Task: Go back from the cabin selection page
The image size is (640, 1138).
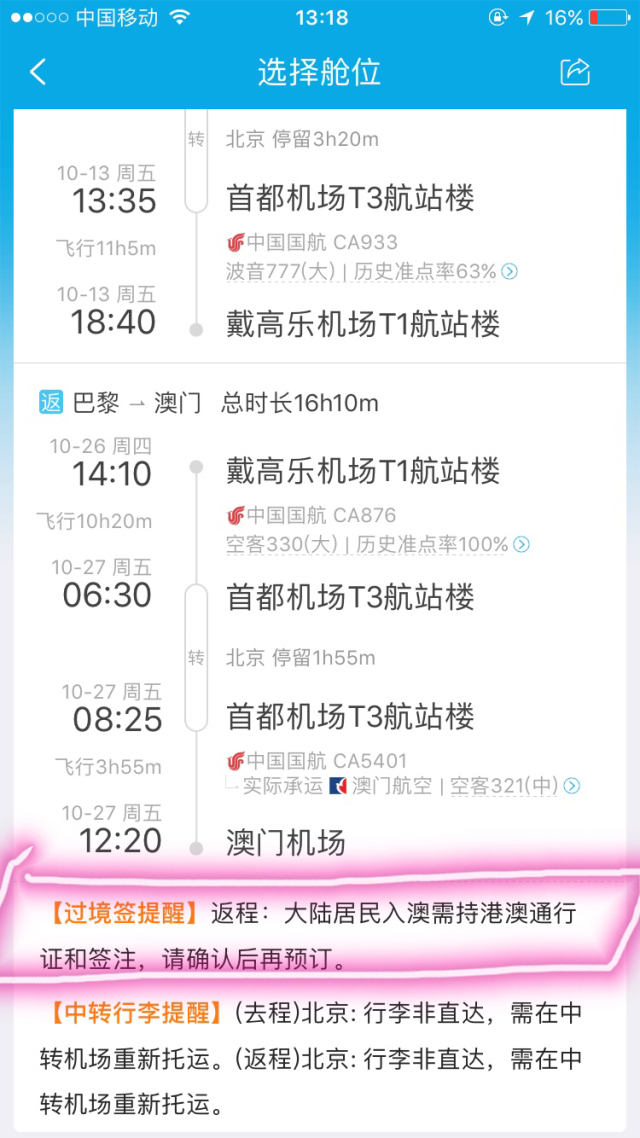Action: tap(38, 72)
